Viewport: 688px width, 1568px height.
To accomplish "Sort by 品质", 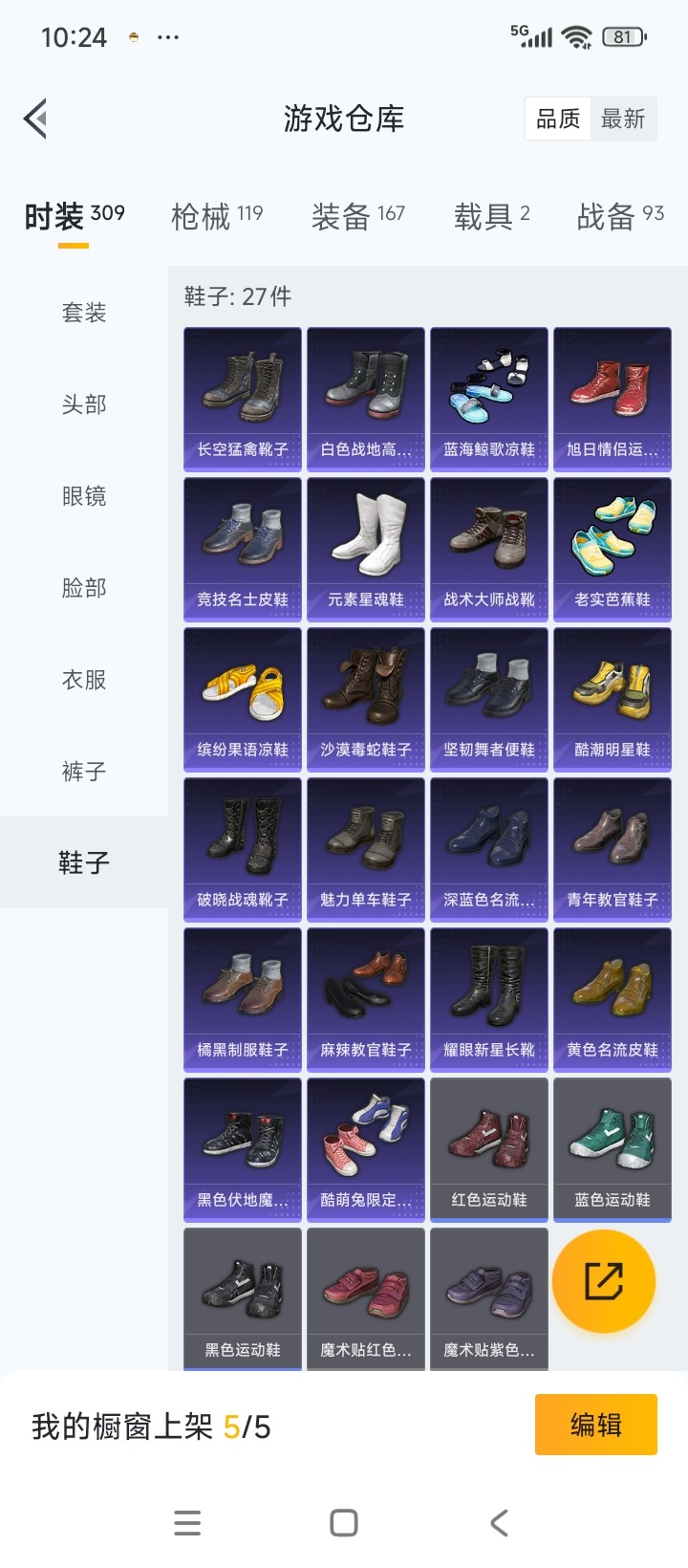I will [558, 120].
